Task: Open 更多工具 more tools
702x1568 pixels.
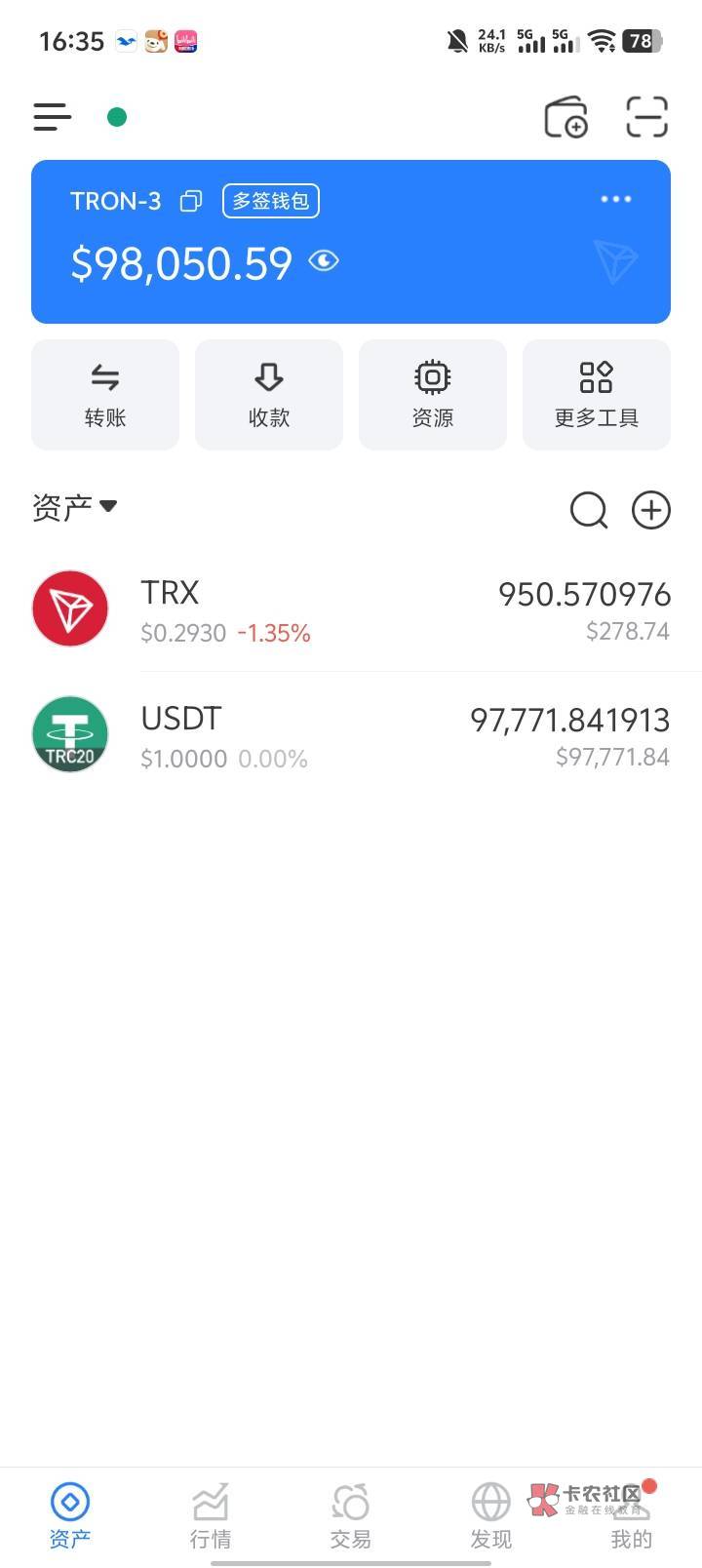Action: [597, 395]
